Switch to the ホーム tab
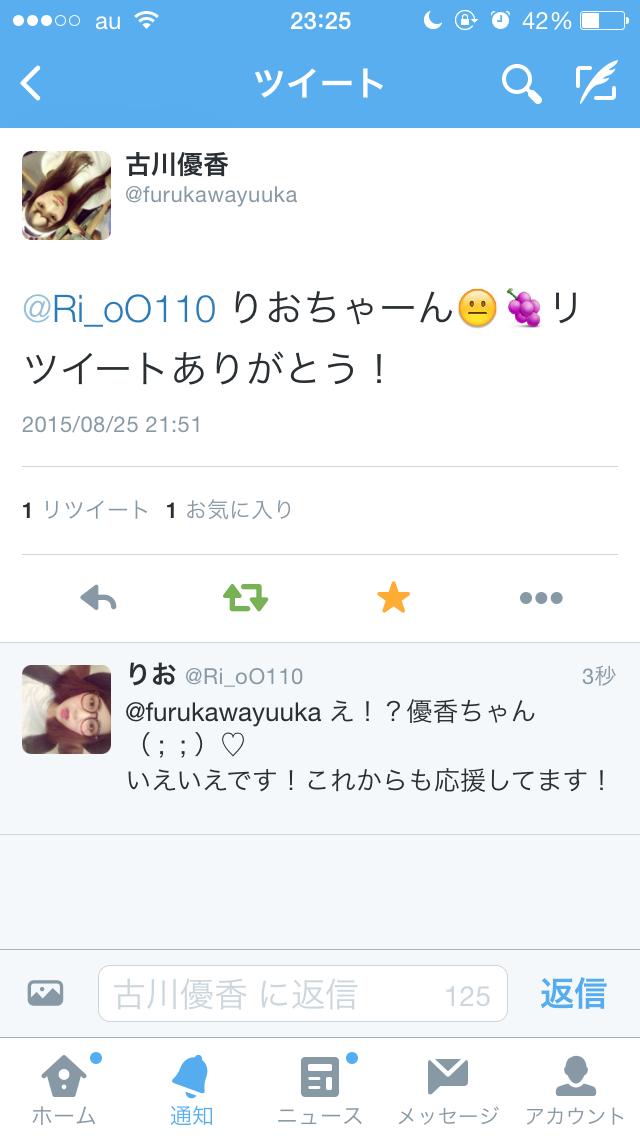Screen dimensions: 640x1136 point(64,1088)
